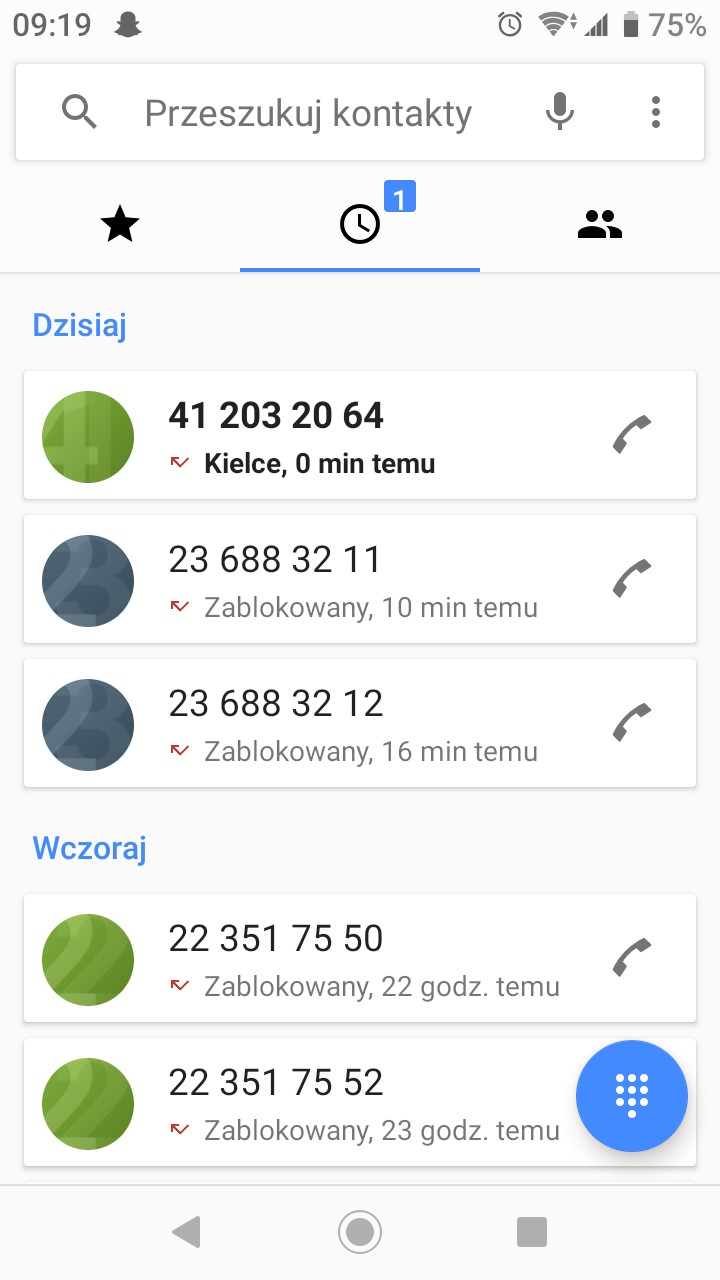Image resolution: width=720 pixels, height=1280 pixels.
Task: Switch to the contacts people tab
Action: tap(600, 225)
